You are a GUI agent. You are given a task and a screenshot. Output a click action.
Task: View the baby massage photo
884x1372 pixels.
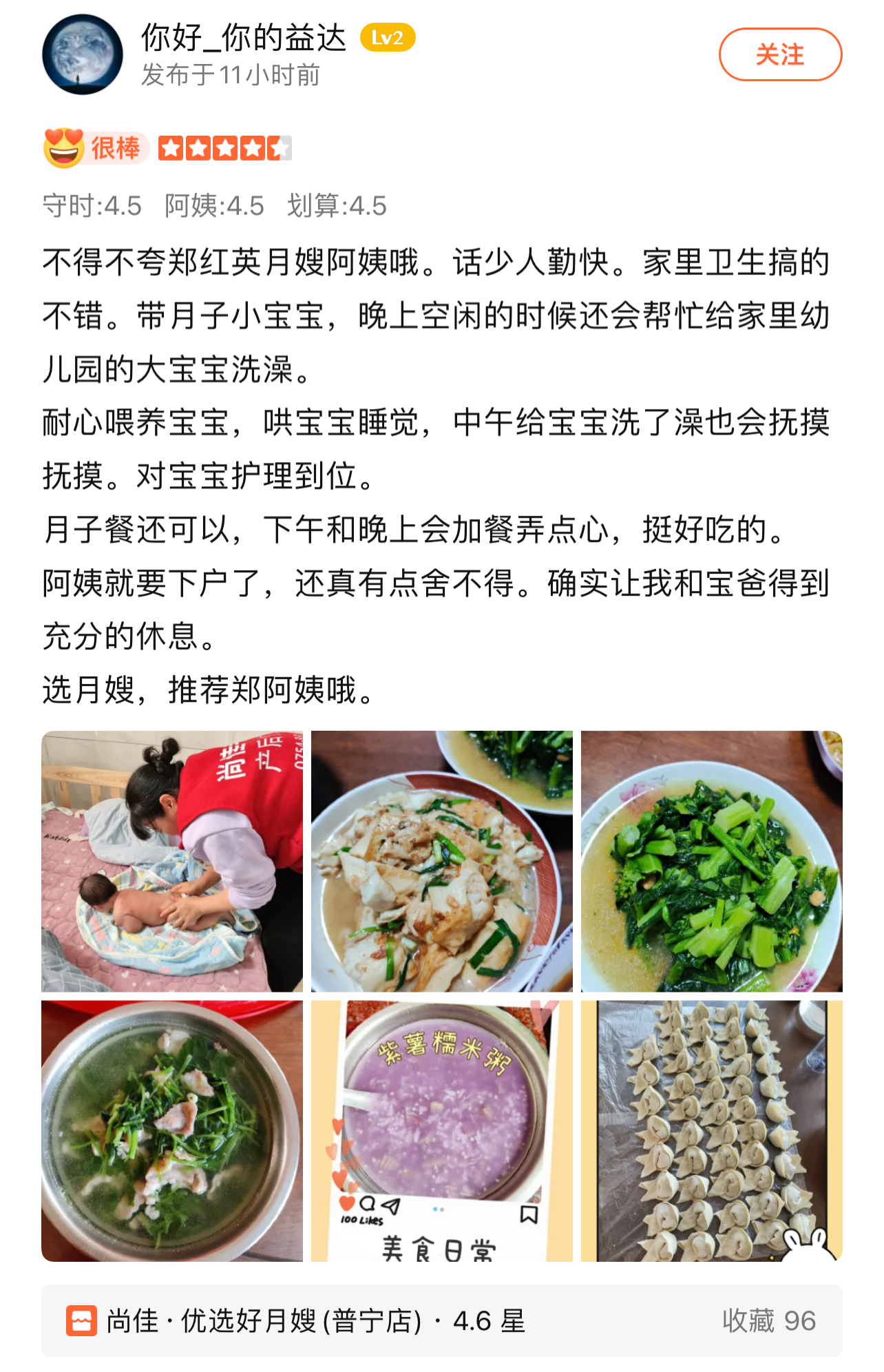coord(172,861)
